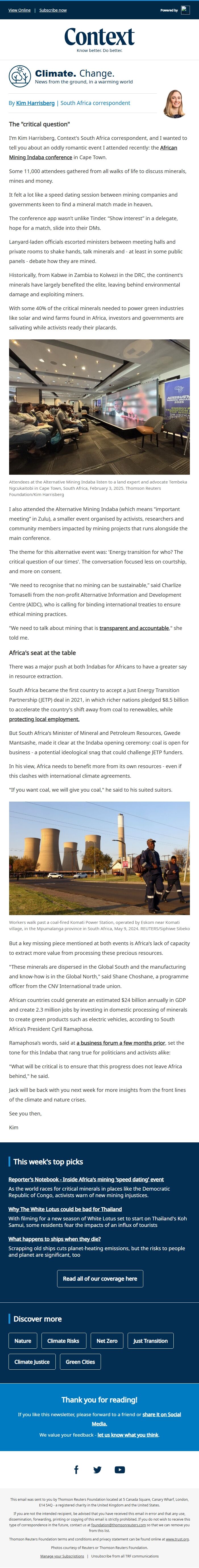Read Reporter's Notebook mining speed dating story
199x1568 pixels.
pyautogui.click(x=86, y=1179)
